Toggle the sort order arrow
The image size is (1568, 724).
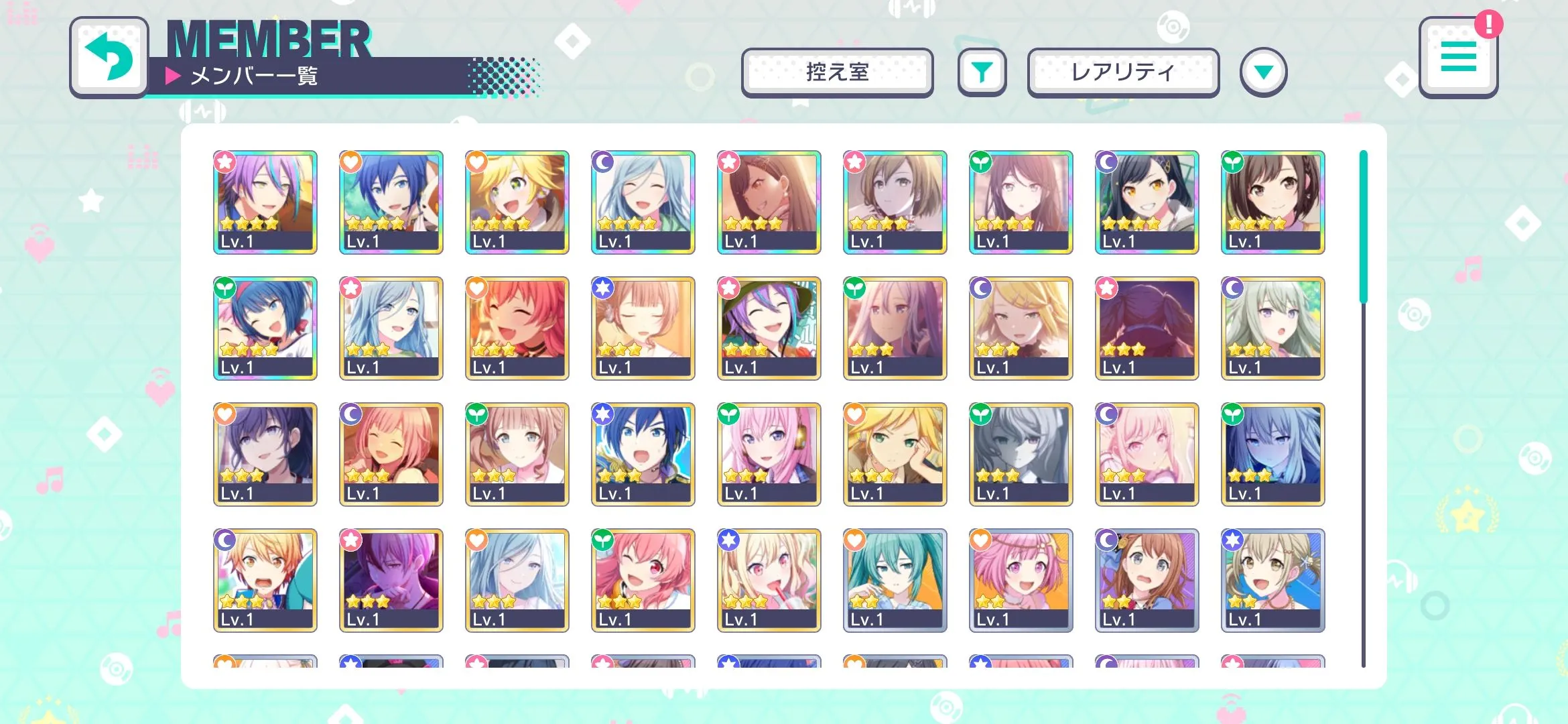pyautogui.click(x=1263, y=72)
